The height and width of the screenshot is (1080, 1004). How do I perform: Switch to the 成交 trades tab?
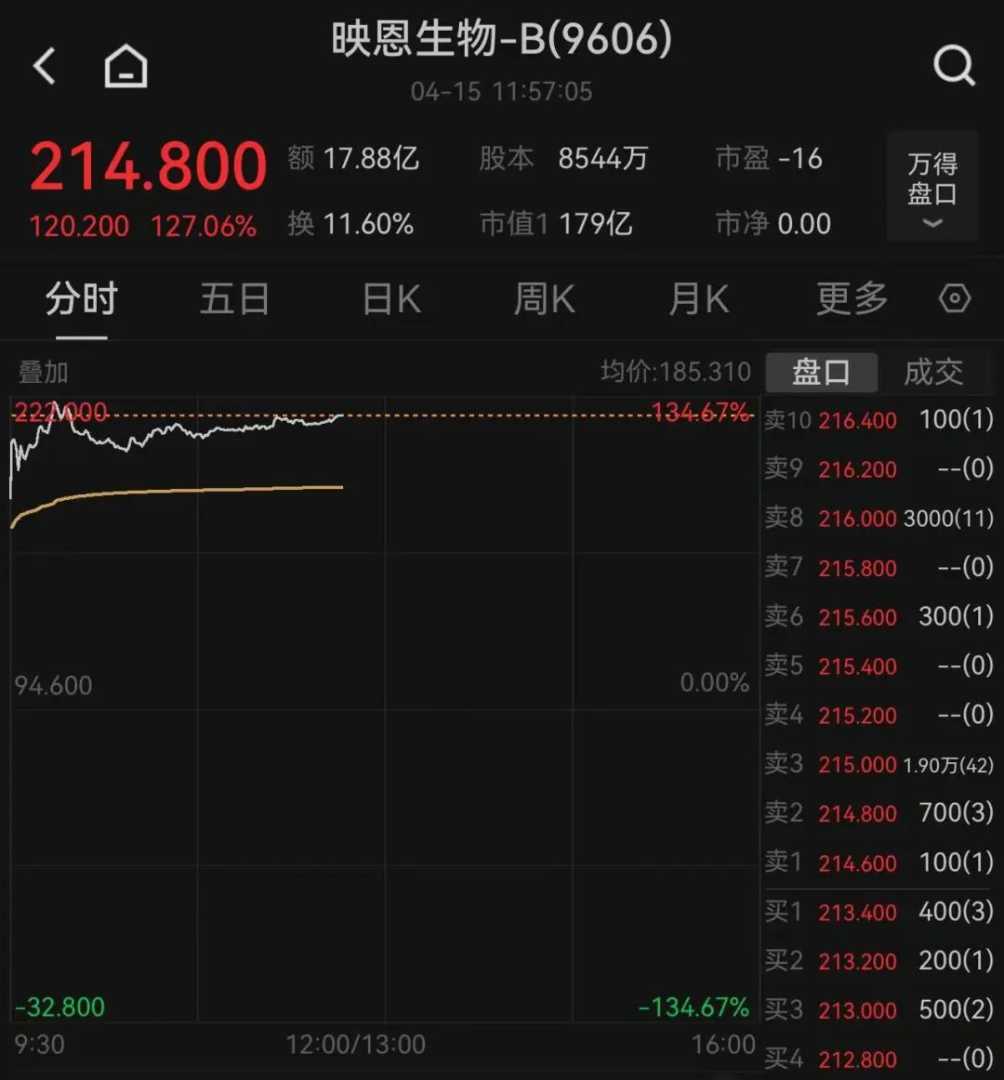click(x=933, y=373)
